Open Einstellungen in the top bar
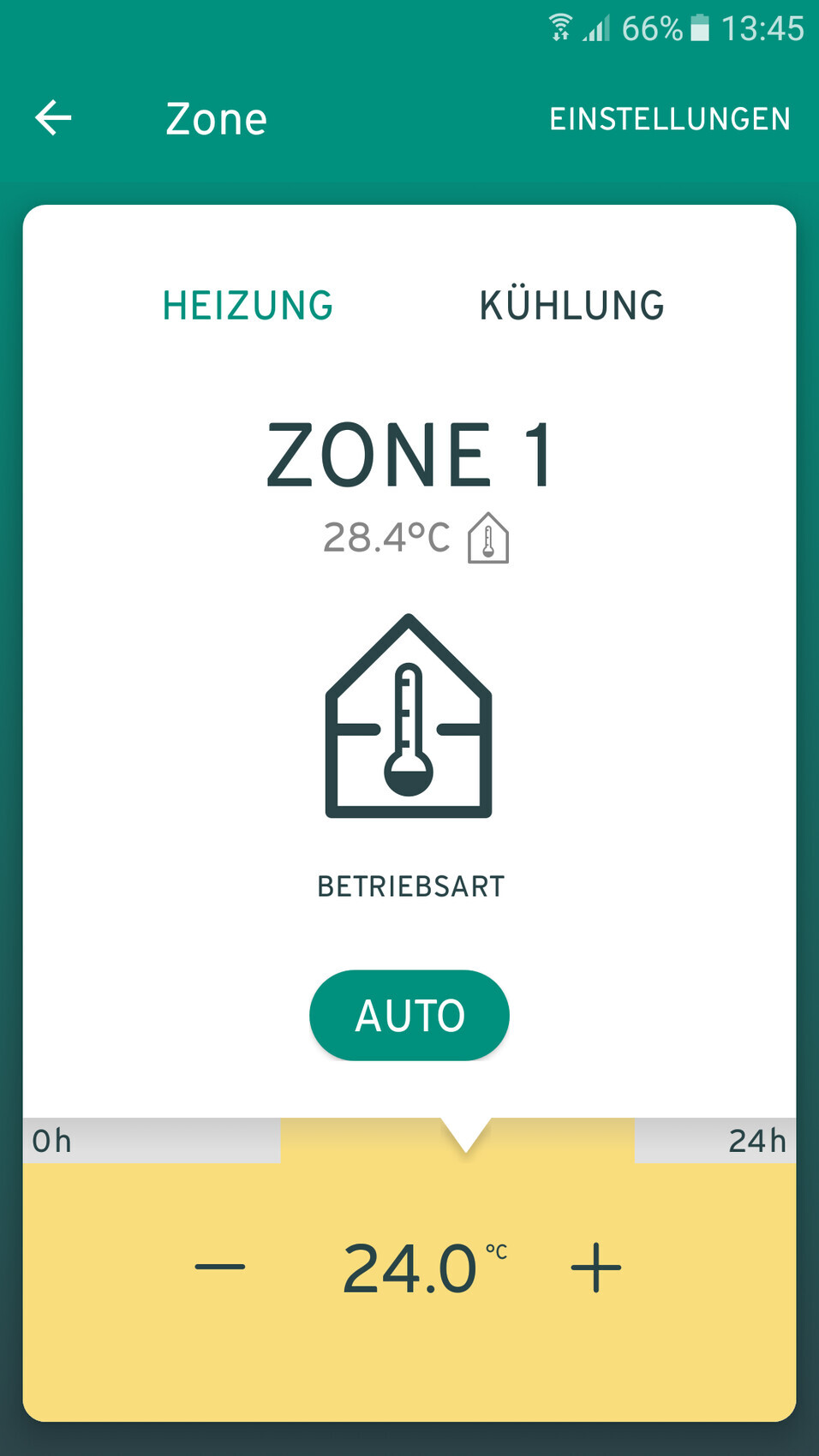Screen dimensions: 819x1456 point(669,119)
